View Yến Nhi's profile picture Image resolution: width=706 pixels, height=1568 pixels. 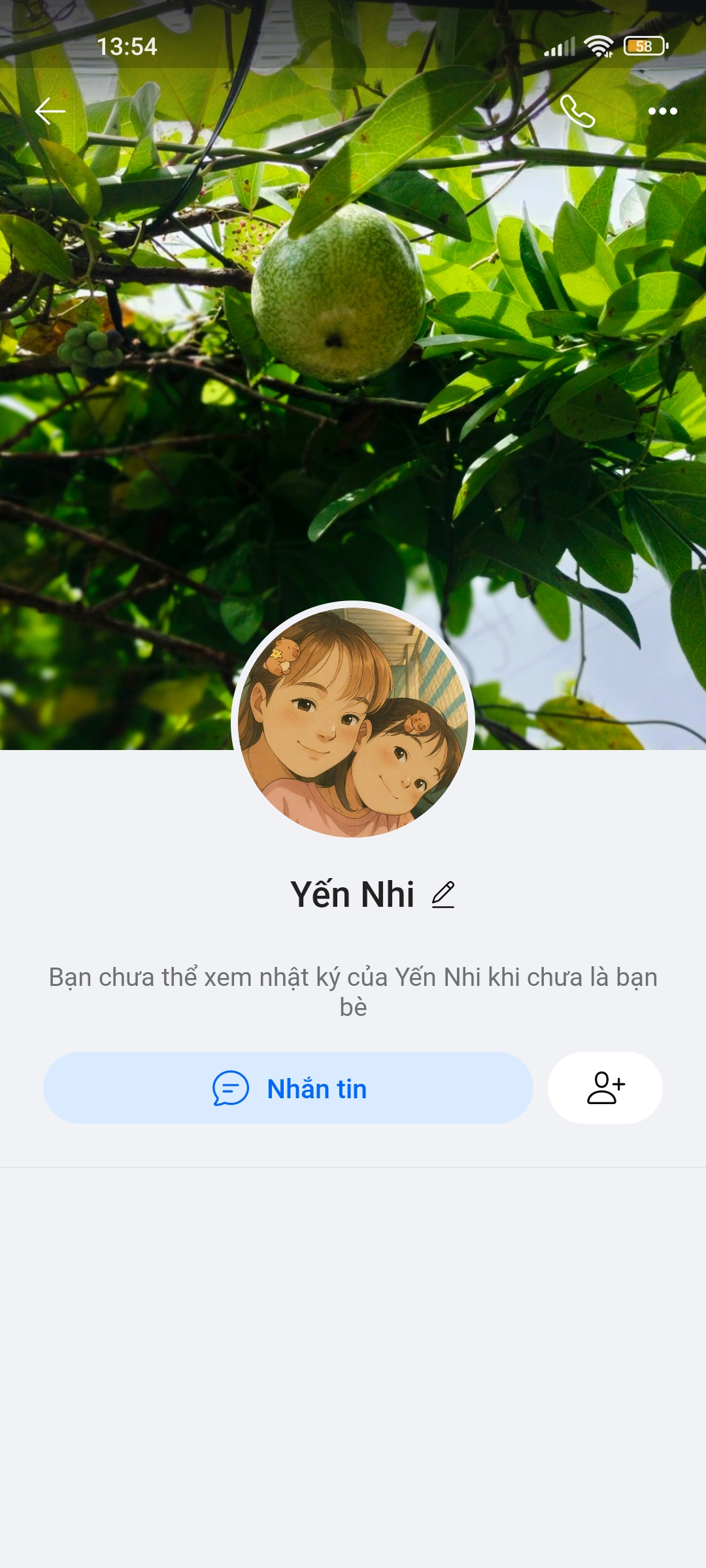(x=353, y=721)
